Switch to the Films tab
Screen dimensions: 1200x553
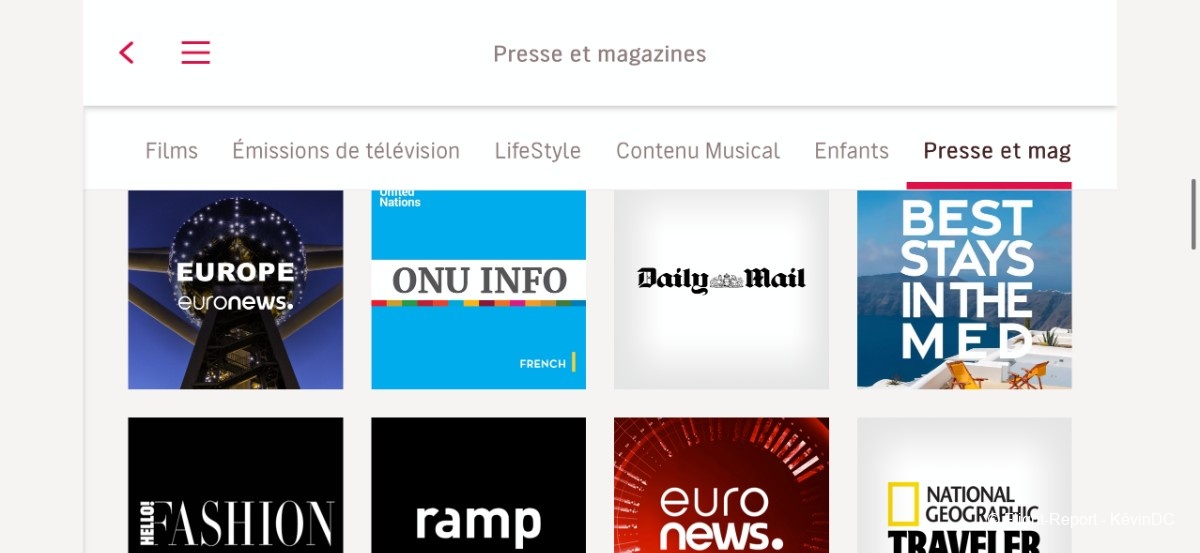171,151
